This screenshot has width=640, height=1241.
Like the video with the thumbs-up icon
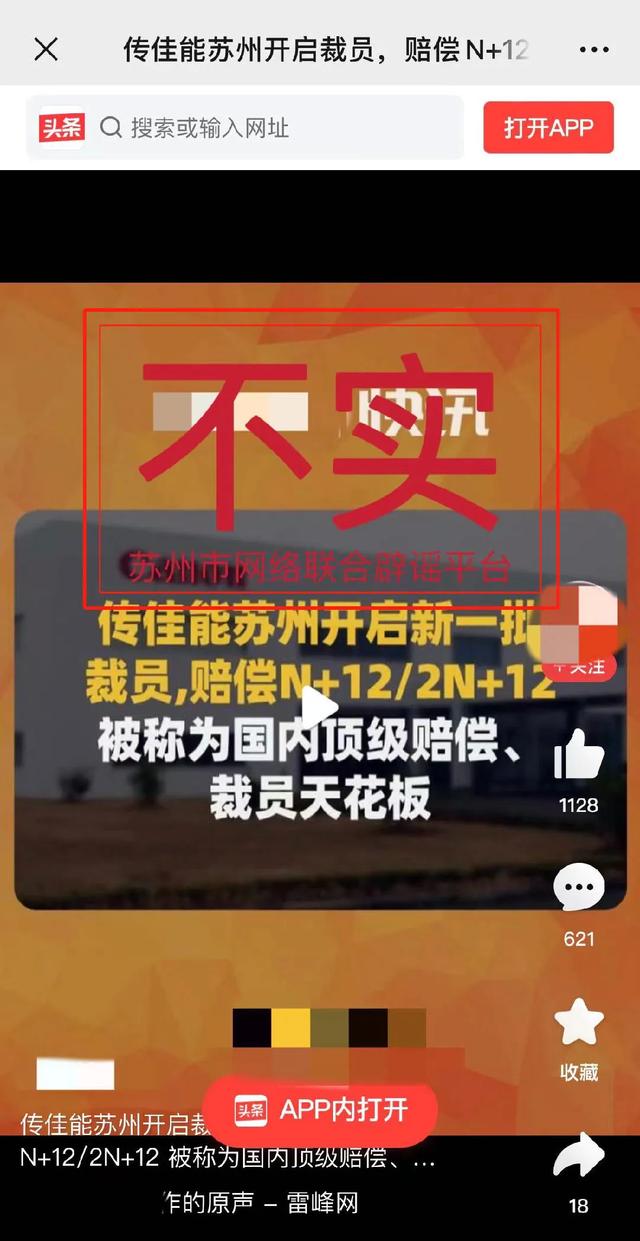click(x=579, y=755)
